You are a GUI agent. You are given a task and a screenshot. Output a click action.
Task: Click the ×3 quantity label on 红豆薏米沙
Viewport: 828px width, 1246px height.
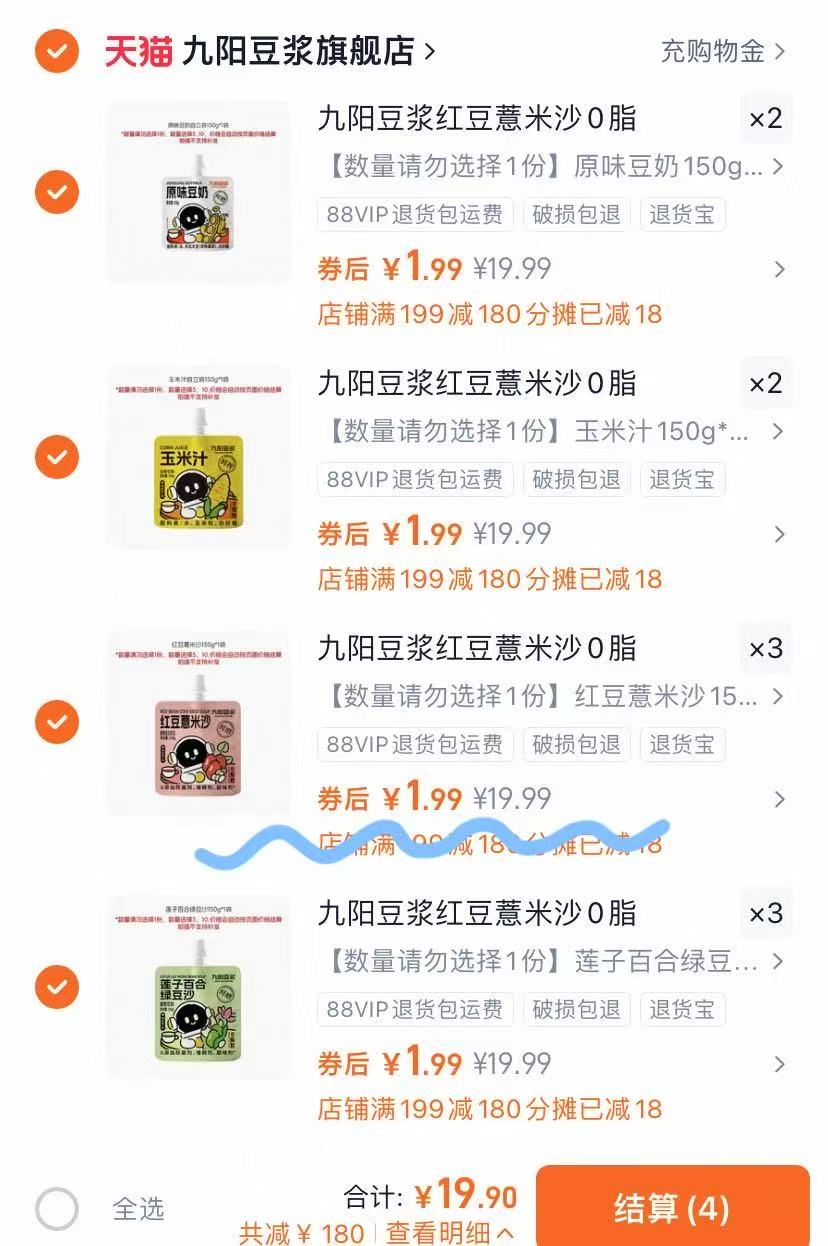[x=765, y=648]
